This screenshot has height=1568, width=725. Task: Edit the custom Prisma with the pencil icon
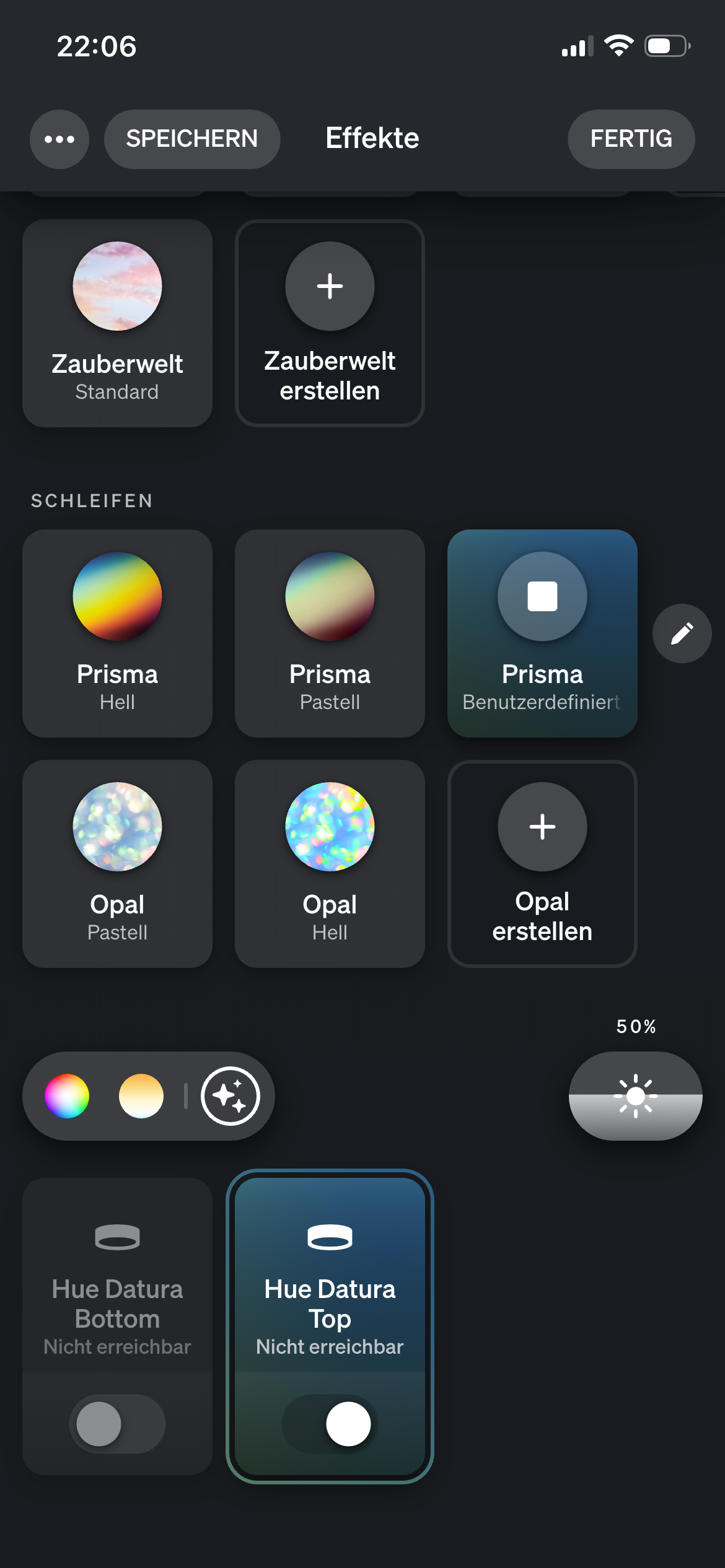click(x=682, y=634)
